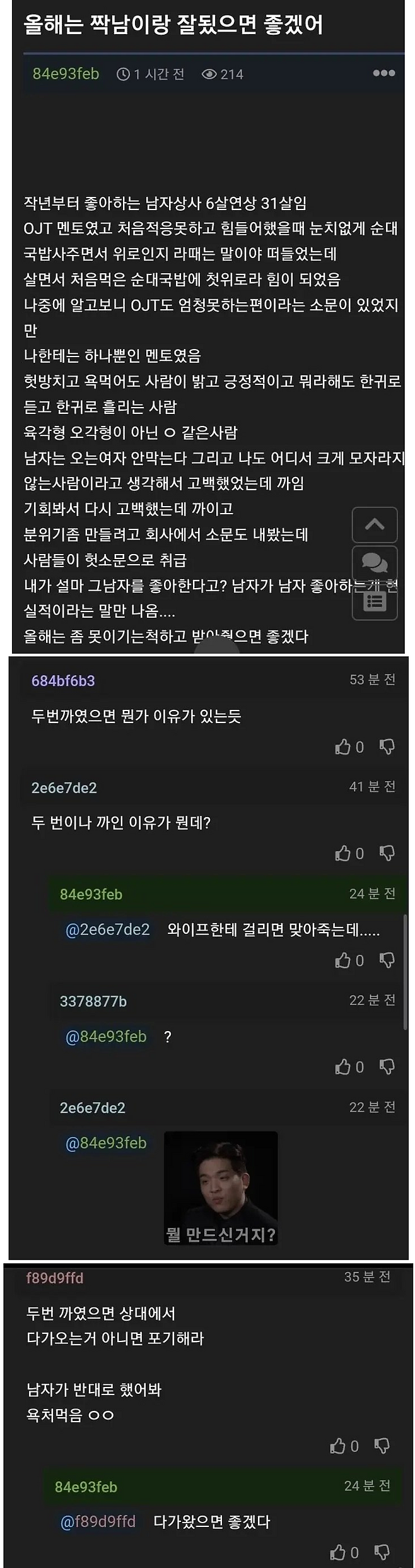Dislike the comment by 684bf6b3
415x1568 pixels.
[387, 747]
